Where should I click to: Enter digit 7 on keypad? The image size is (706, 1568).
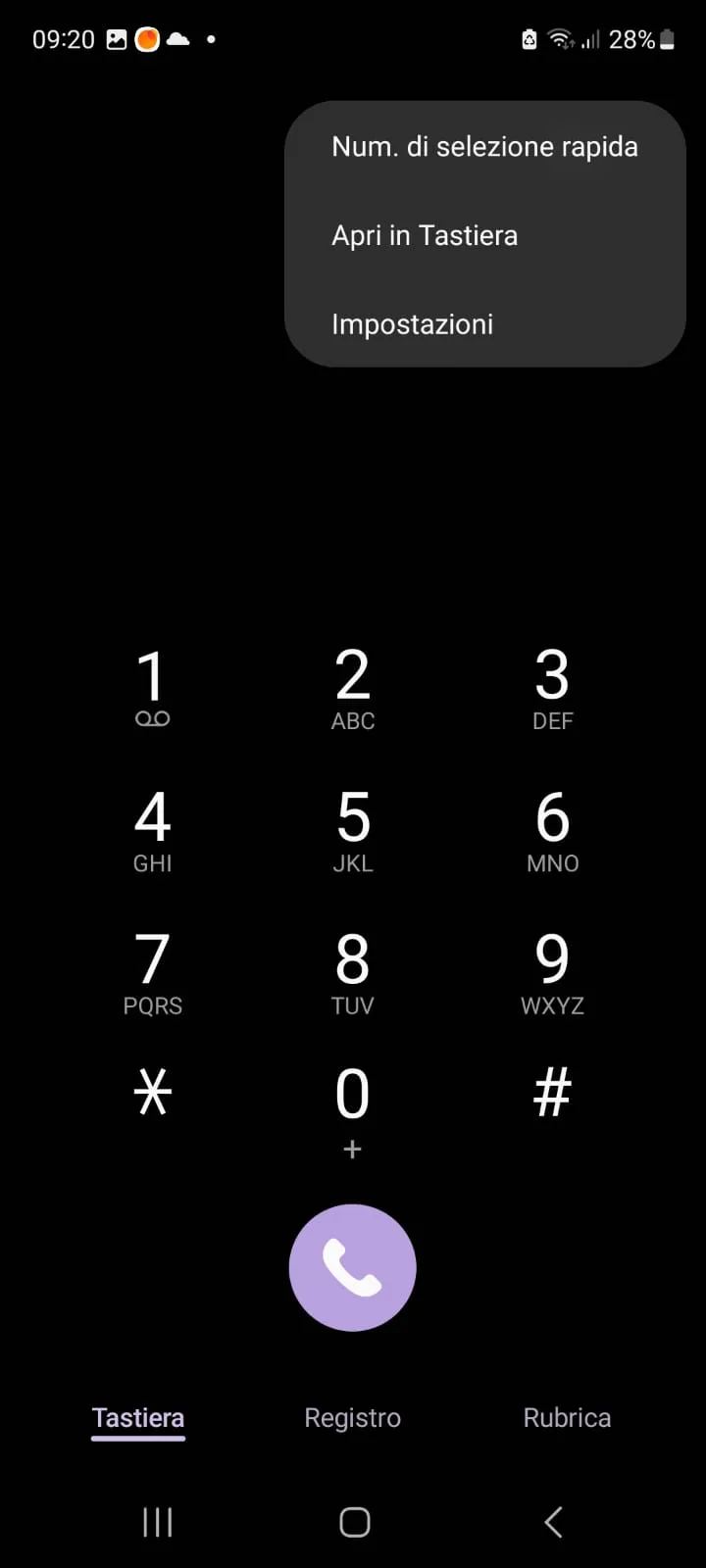[152, 972]
